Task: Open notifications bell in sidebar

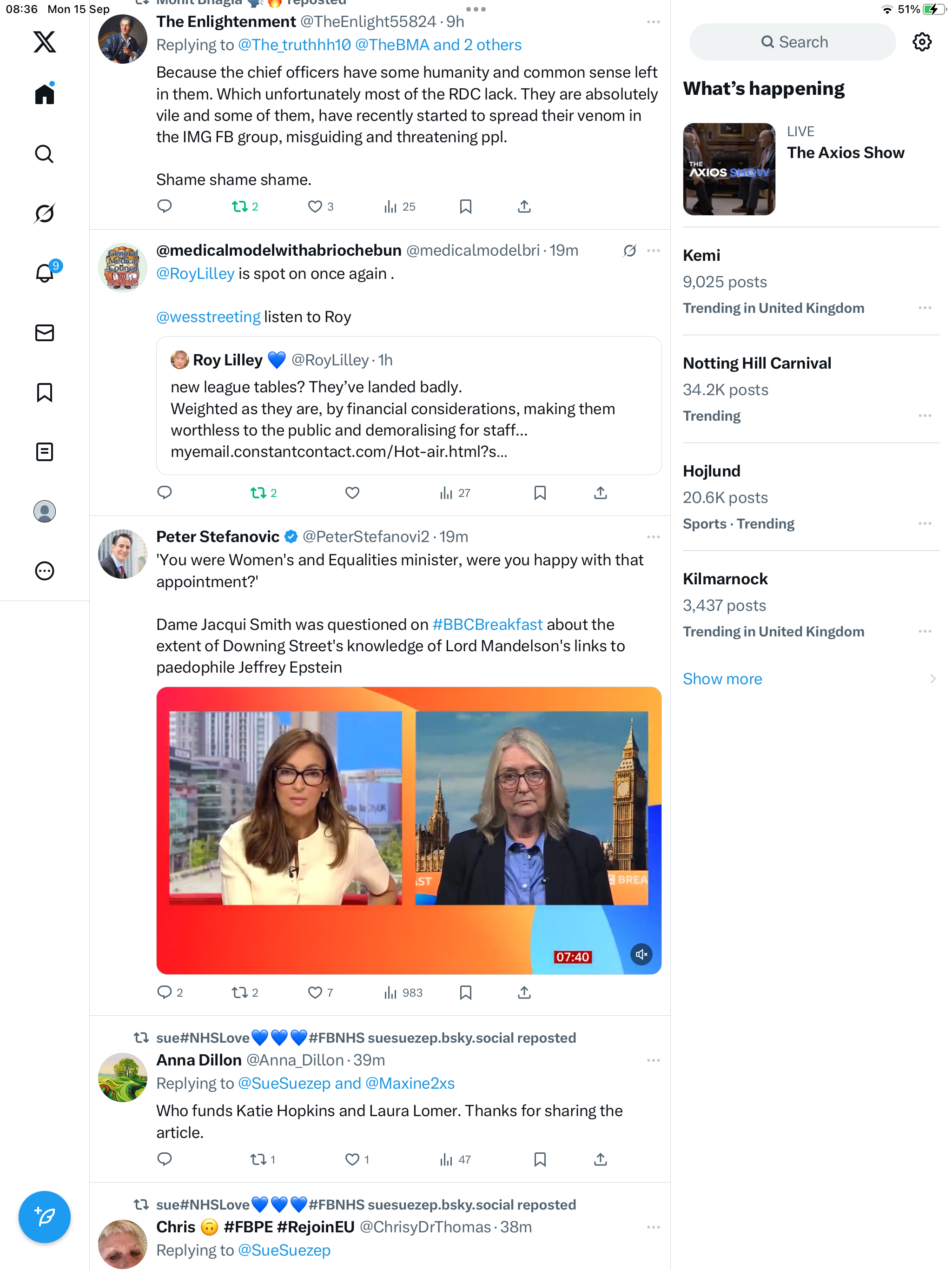Action: [44, 273]
